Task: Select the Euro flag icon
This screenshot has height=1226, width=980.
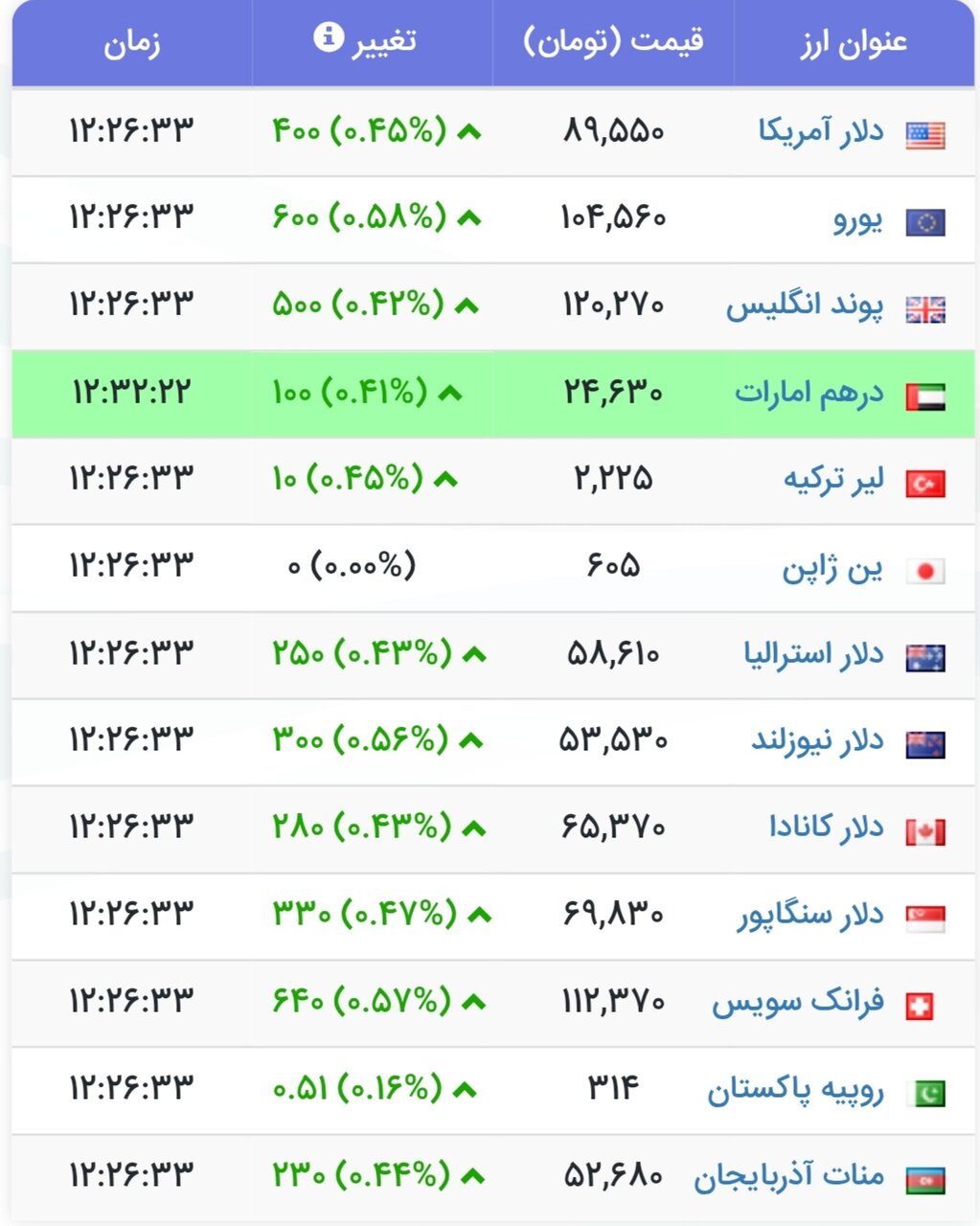Action: [925, 218]
